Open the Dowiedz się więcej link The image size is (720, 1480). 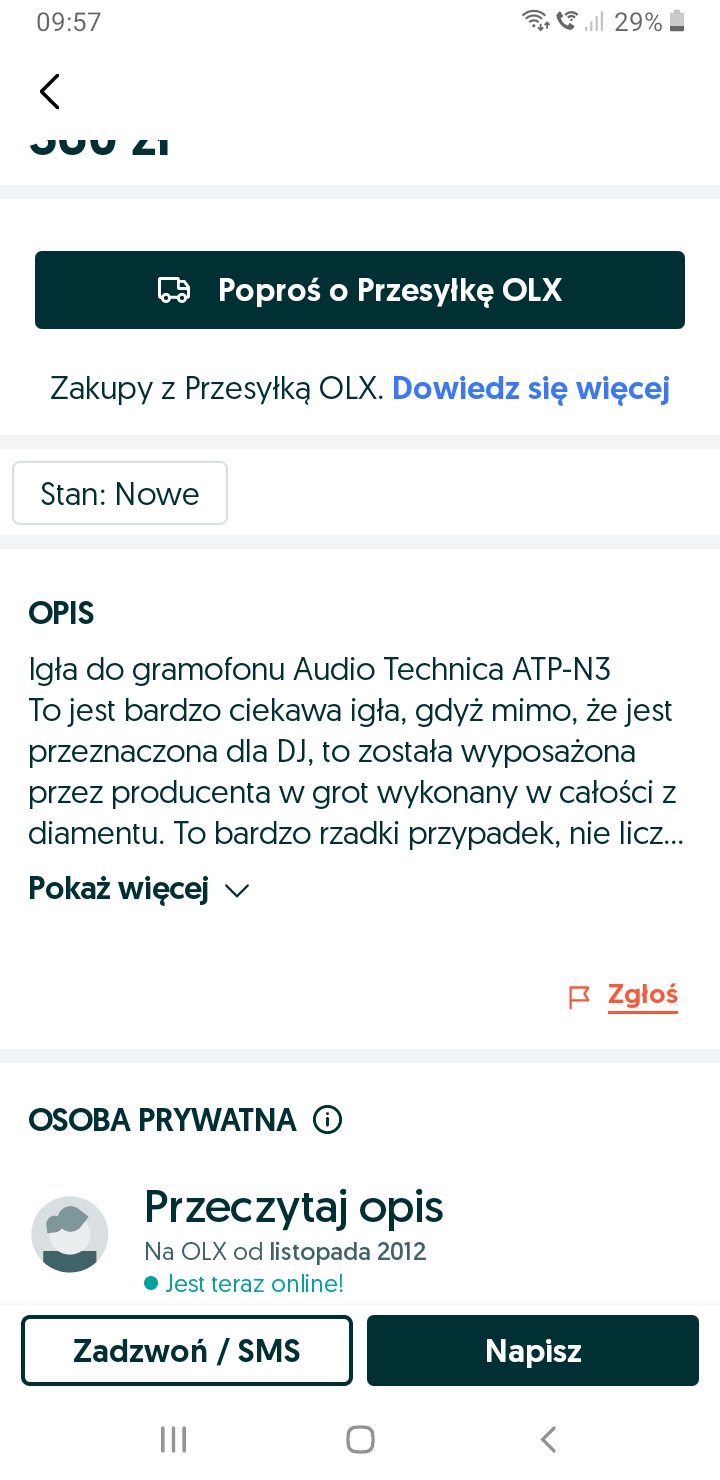[530, 388]
